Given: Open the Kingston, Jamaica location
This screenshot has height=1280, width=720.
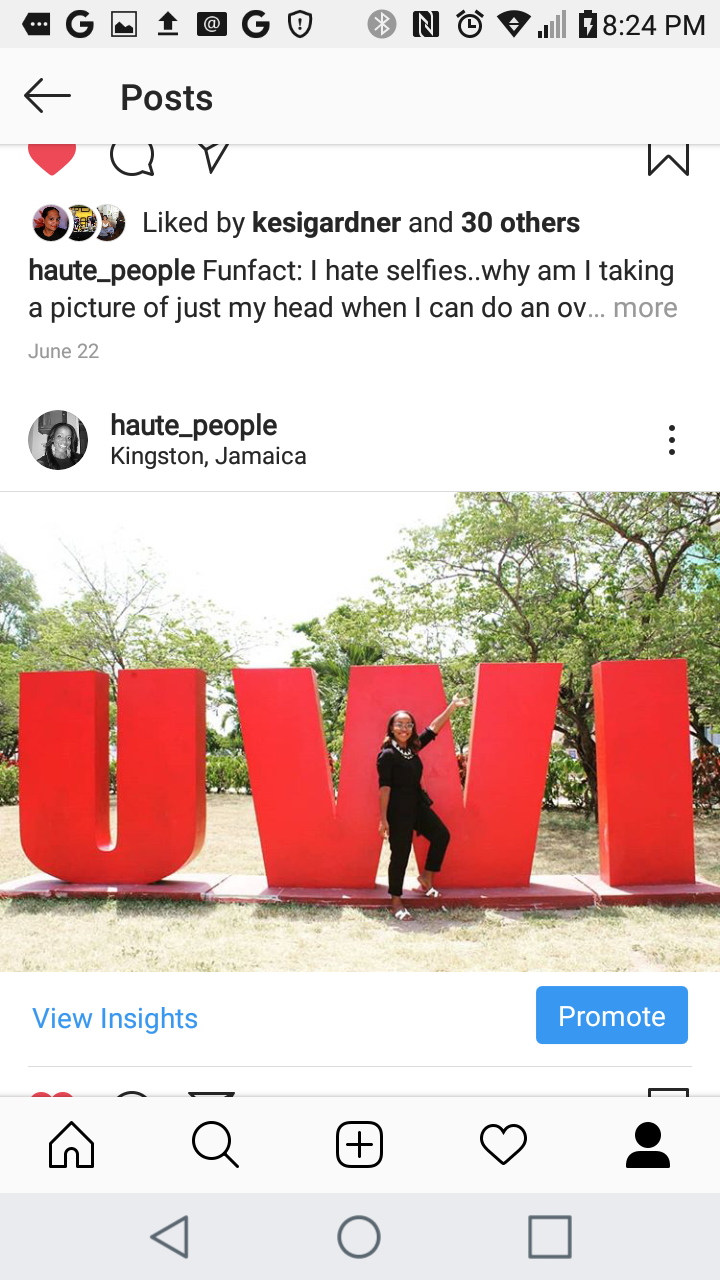Looking at the screenshot, I should [x=208, y=456].
